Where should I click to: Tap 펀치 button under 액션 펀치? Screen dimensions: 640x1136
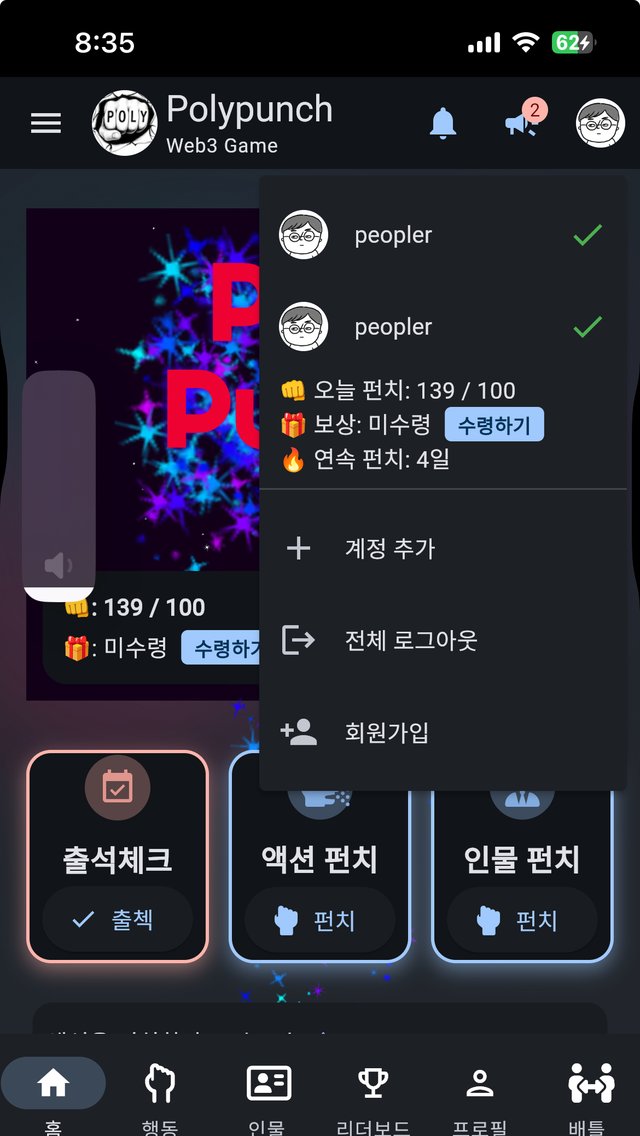[x=319, y=920]
